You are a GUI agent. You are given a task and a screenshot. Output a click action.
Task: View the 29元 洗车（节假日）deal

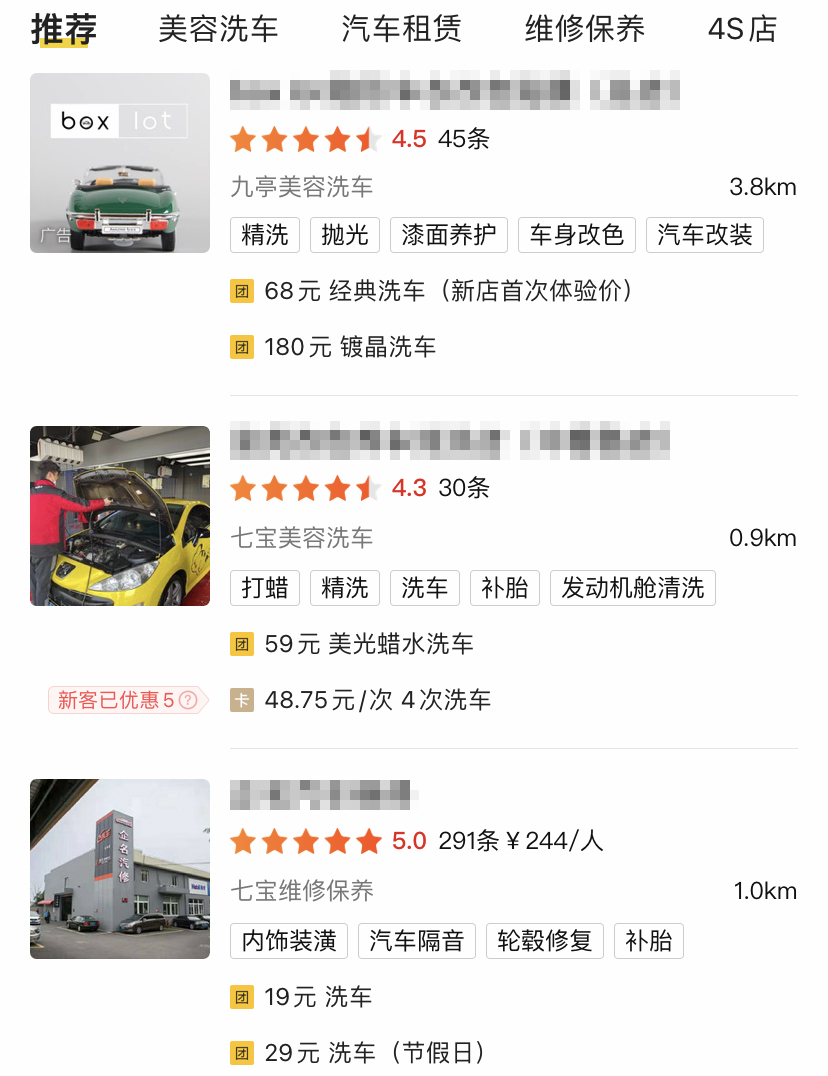pos(374,1053)
